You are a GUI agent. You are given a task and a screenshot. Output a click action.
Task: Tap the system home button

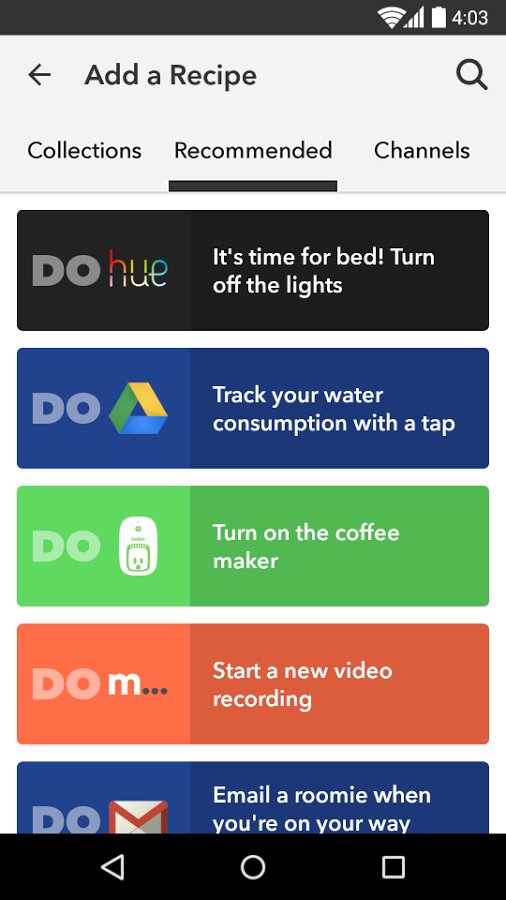tap(253, 867)
